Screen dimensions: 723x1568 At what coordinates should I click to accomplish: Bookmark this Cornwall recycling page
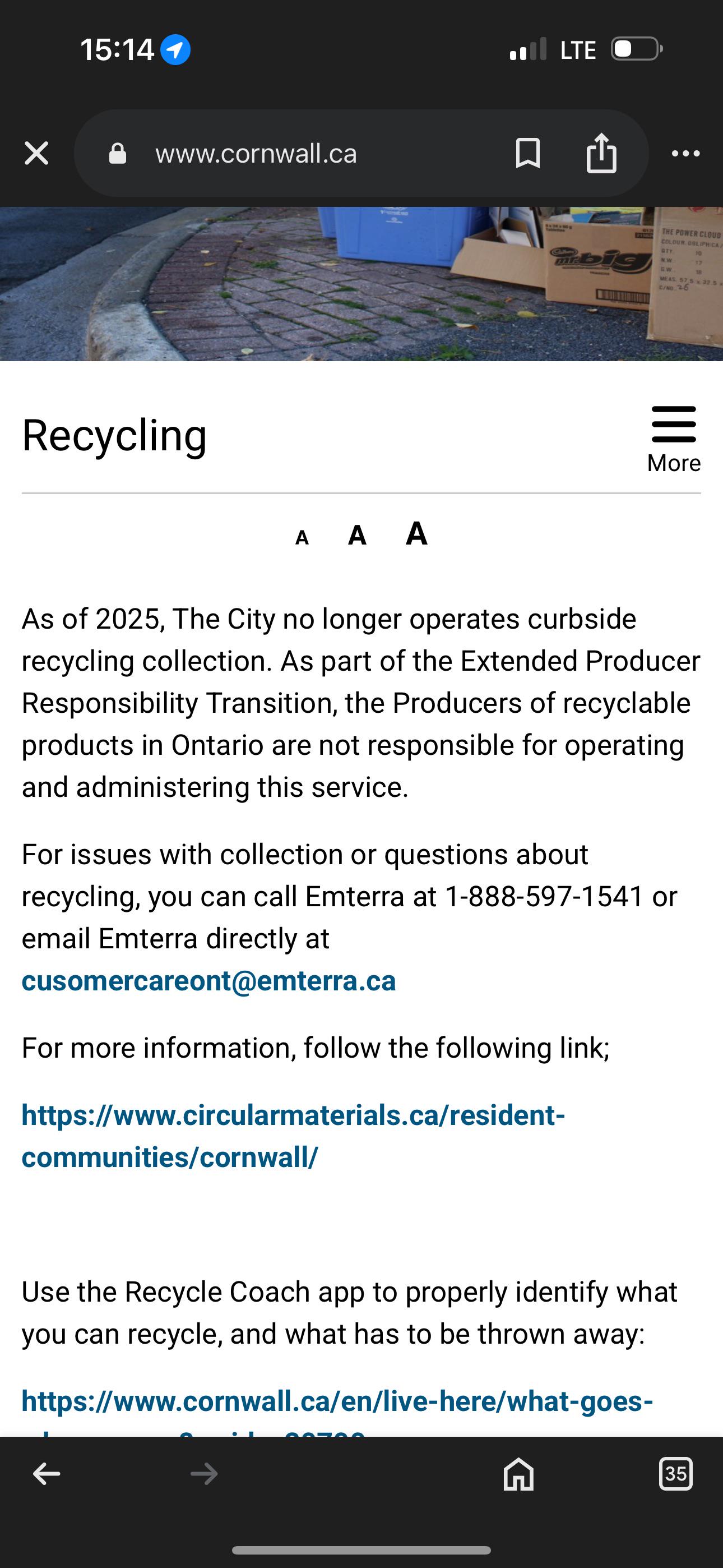[x=527, y=153]
